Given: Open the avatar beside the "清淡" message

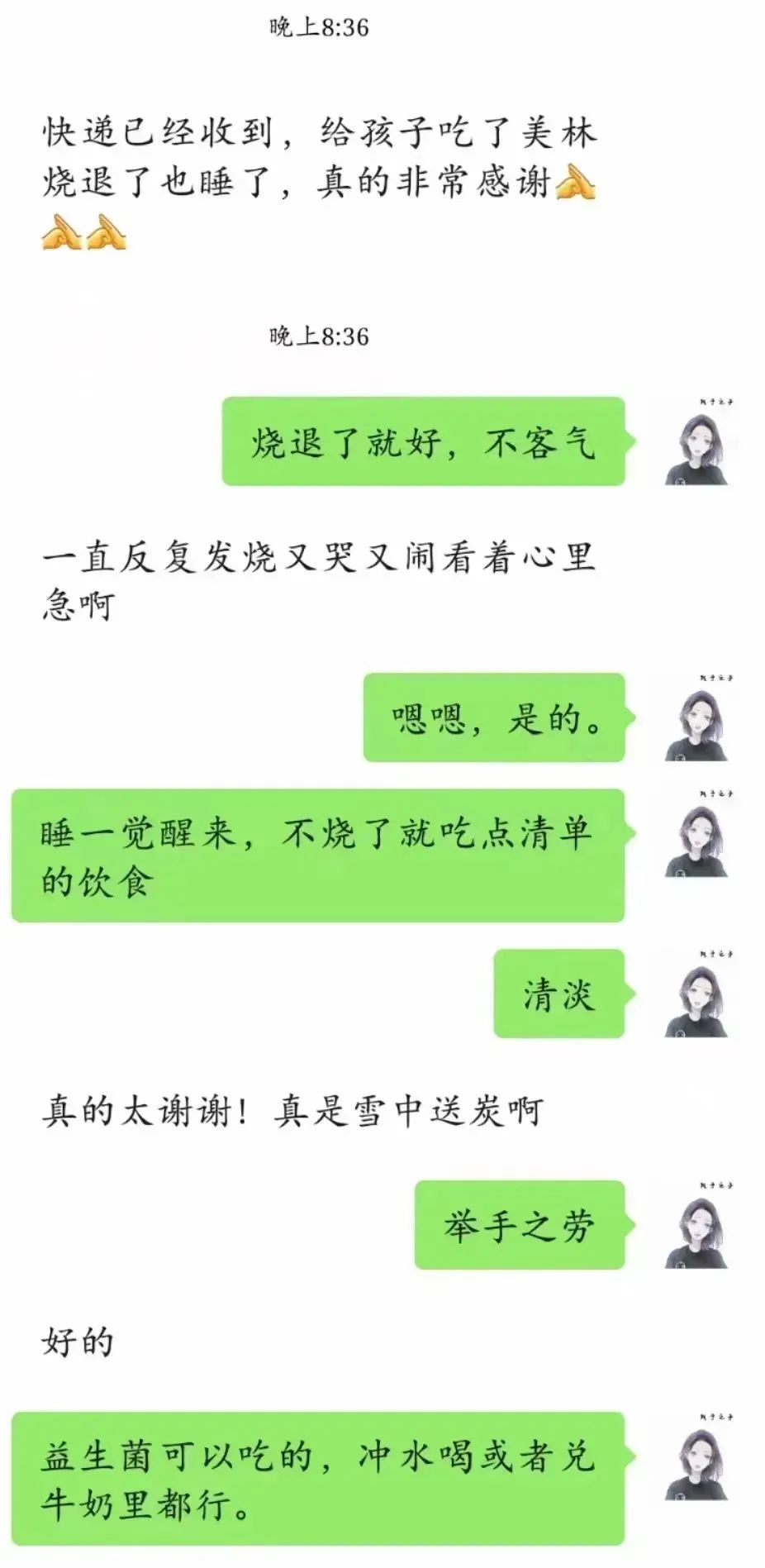Looking at the screenshot, I should 696,994.
